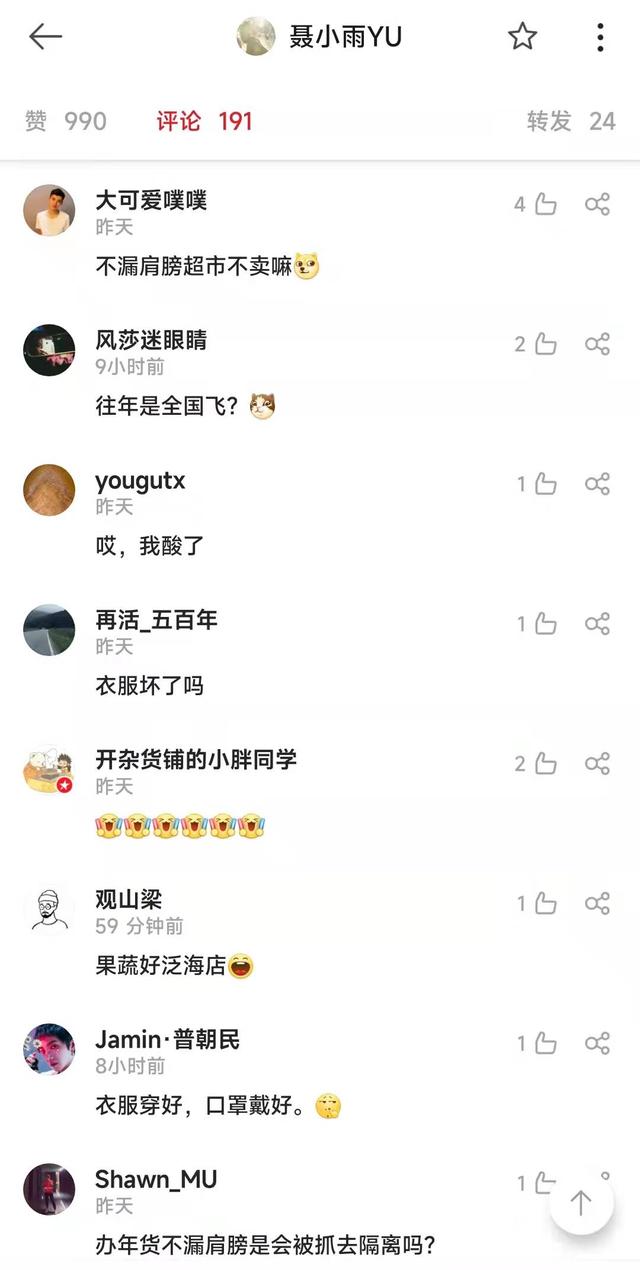View Shawn_MU's profile avatar
This screenshot has width=640, height=1270.
(x=49, y=1189)
